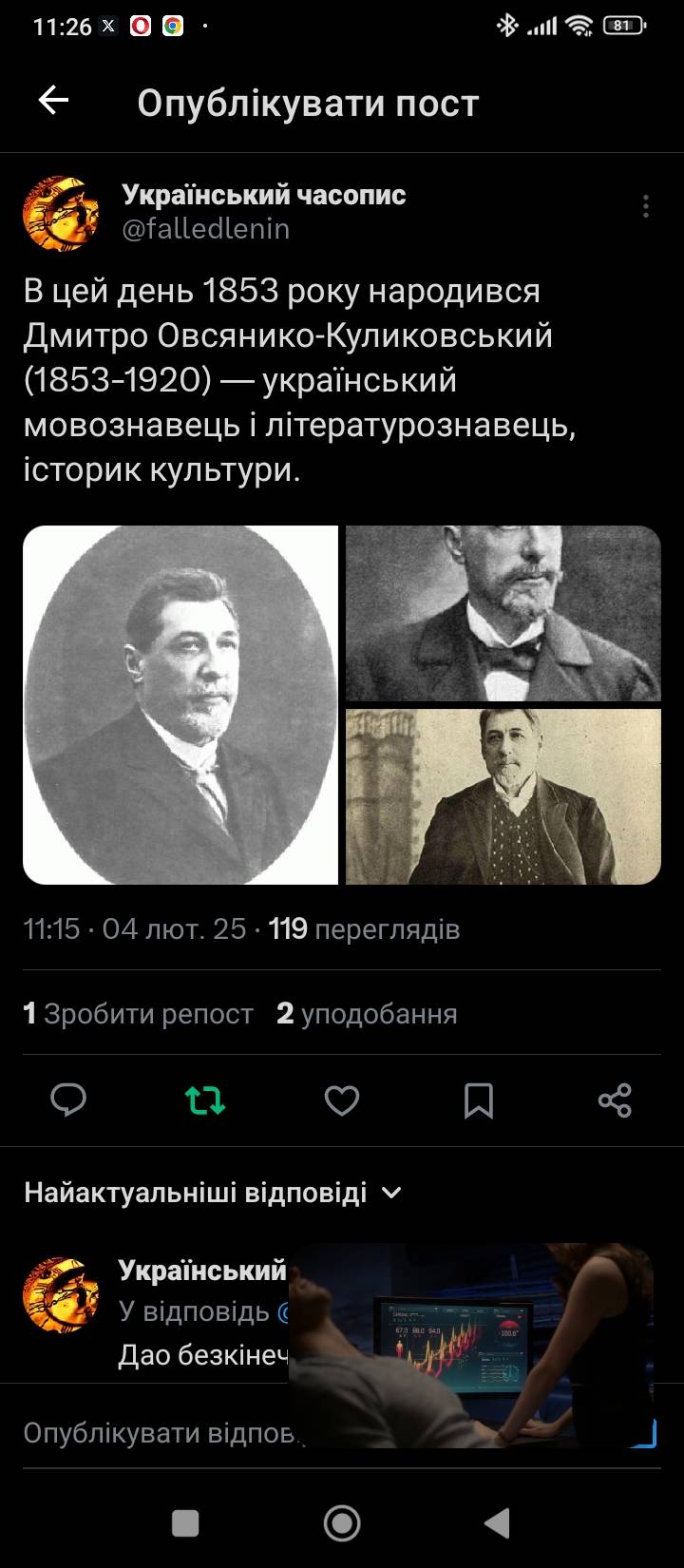
Task: Expand the Найактуальніші відповіді sorting dropdown
Action: tap(213, 1193)
